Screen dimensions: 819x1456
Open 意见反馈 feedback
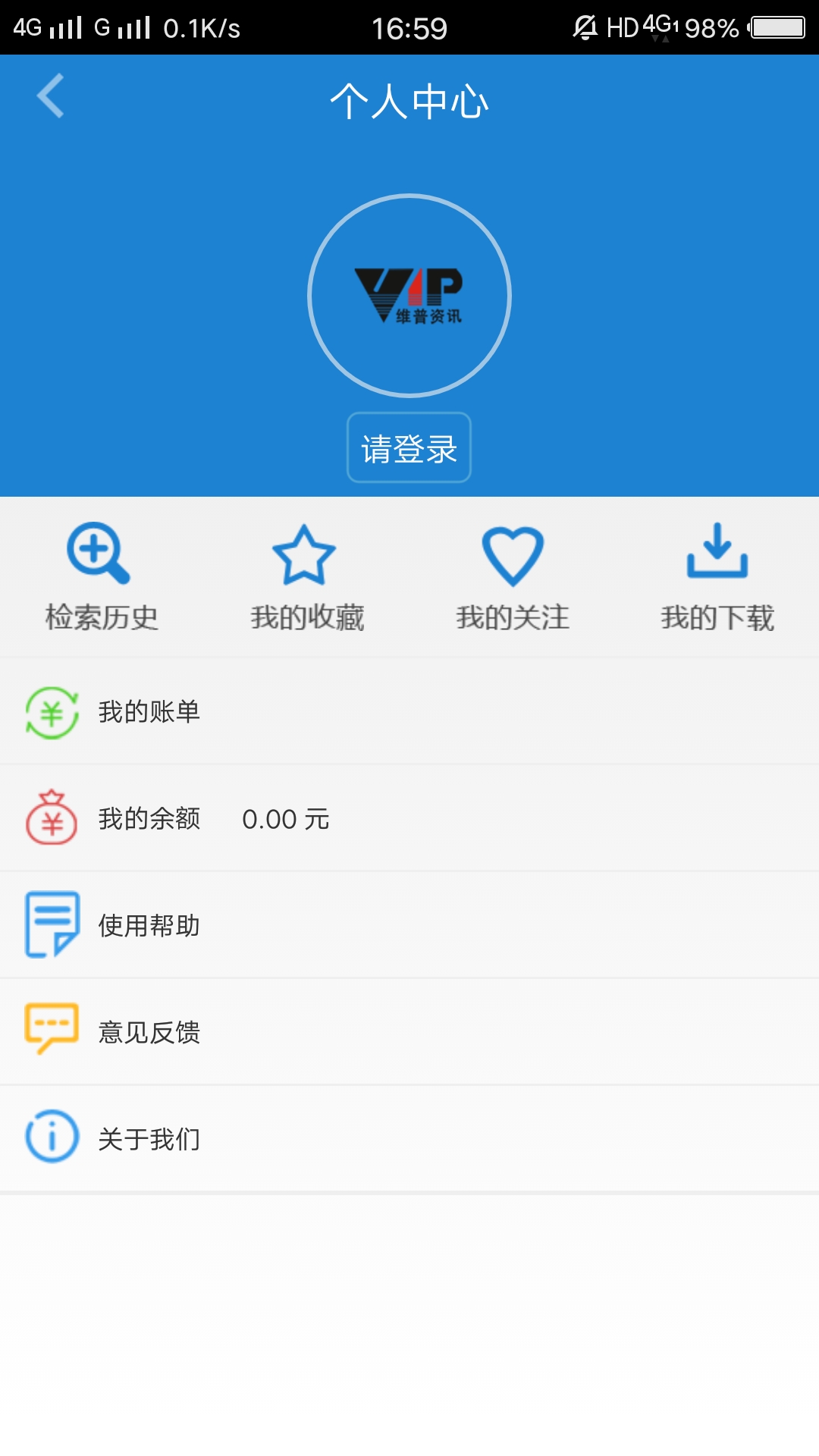(x=409, y=1032)
